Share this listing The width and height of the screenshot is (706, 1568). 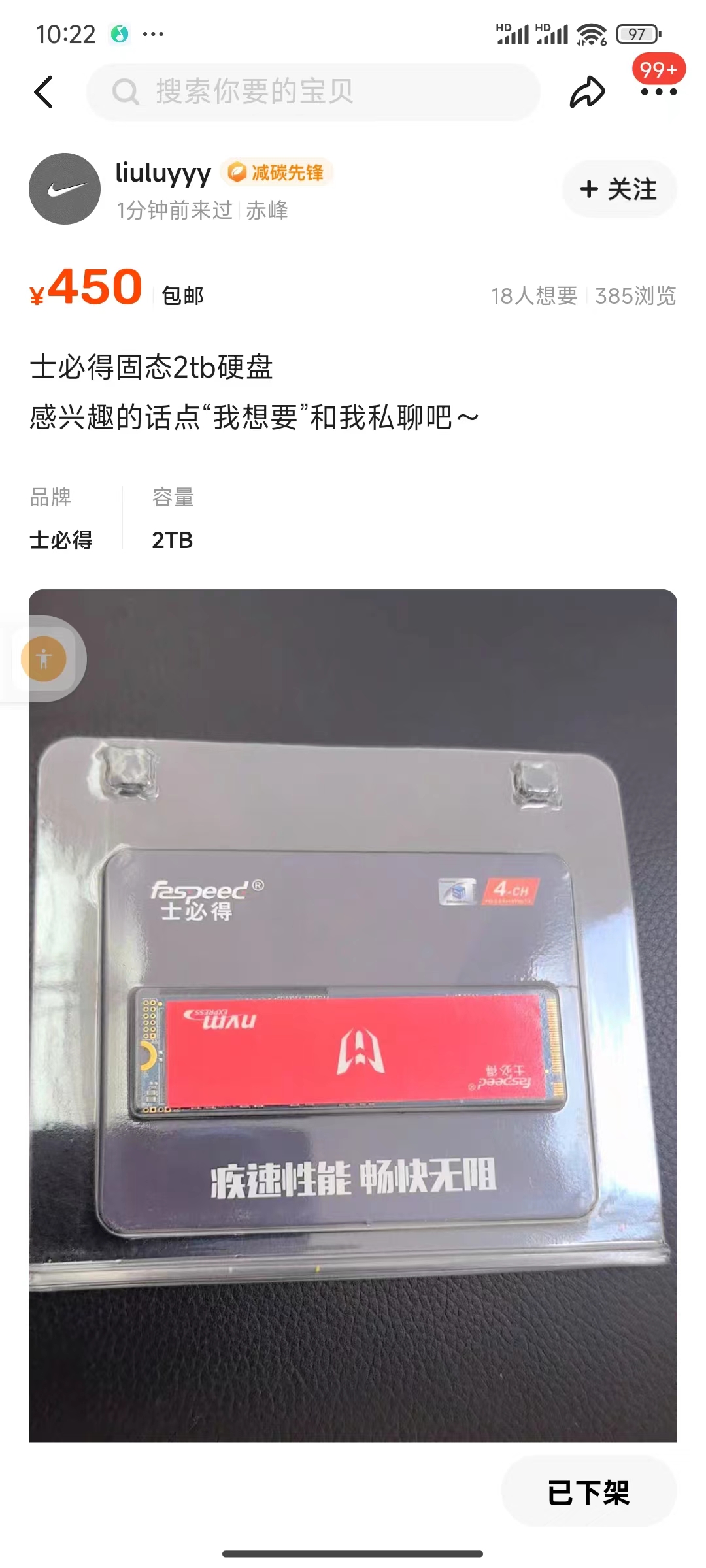587,92
